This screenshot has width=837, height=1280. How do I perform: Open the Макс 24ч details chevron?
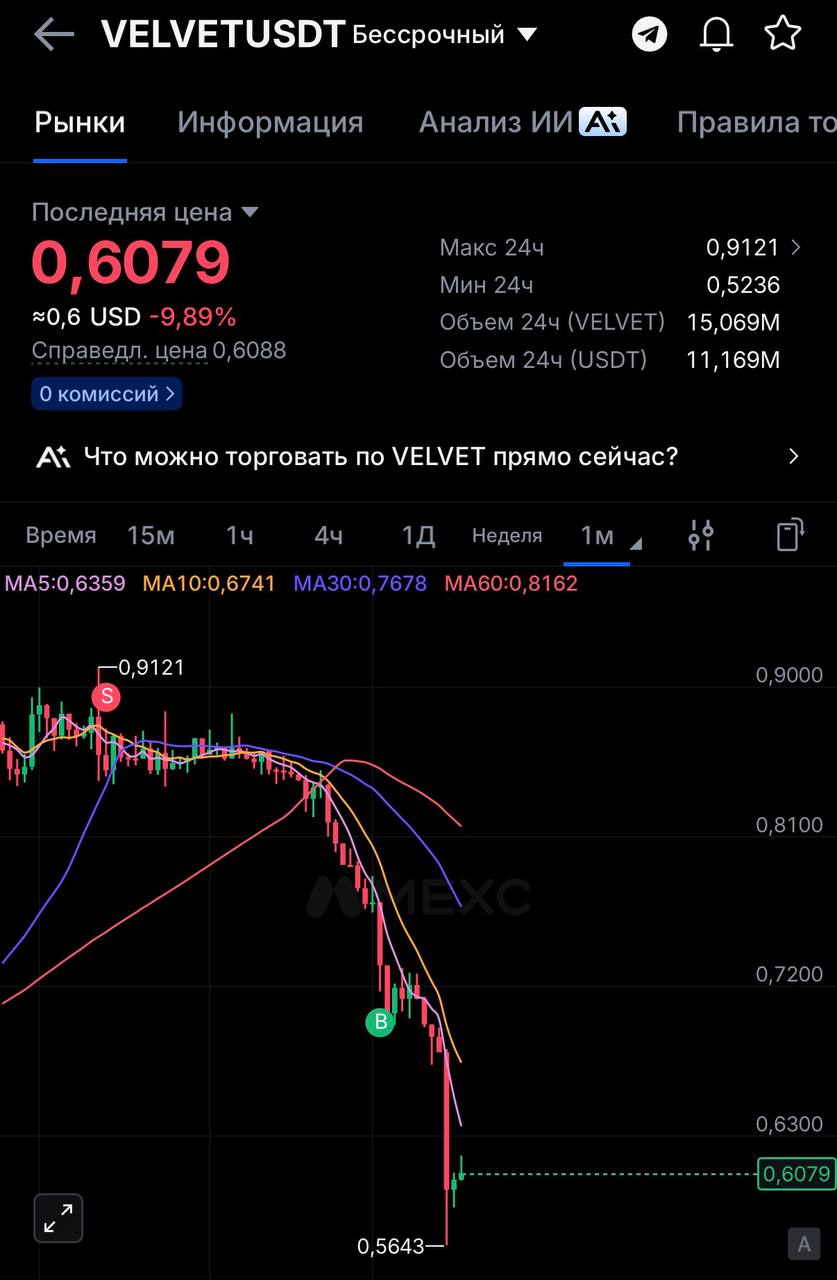click(x=796, y=247)
